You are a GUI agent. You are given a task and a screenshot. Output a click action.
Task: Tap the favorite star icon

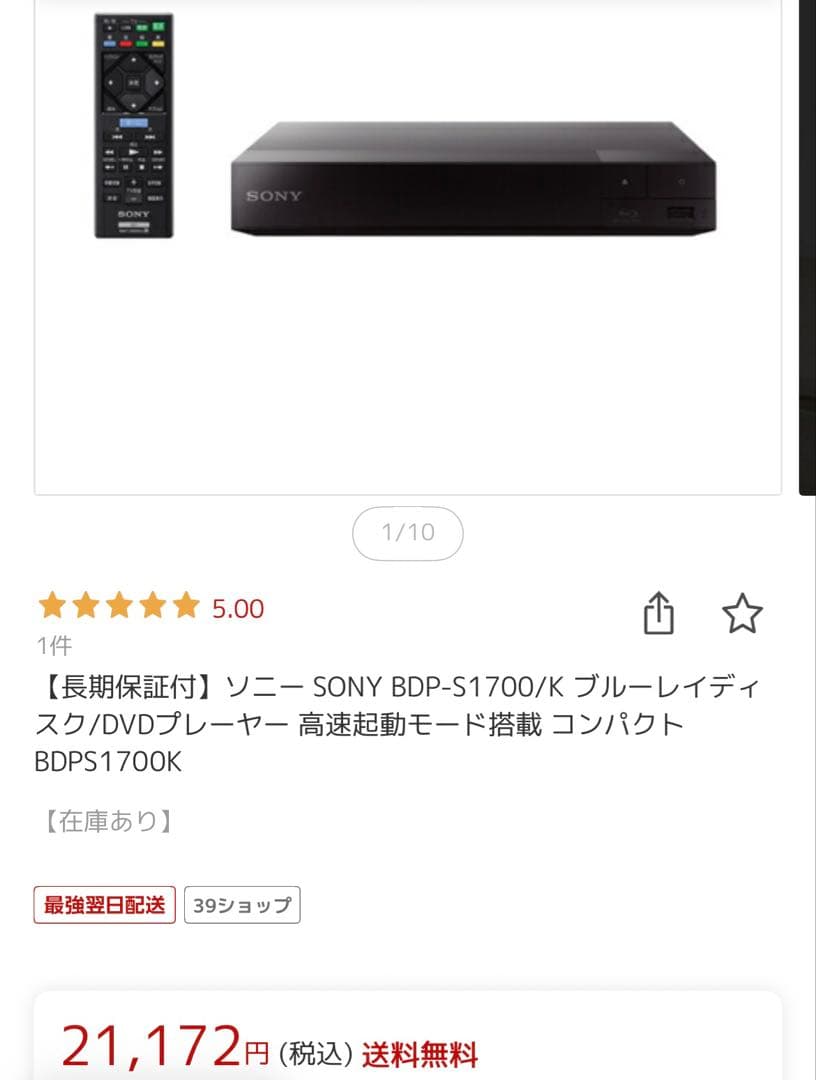[x=745, y=615]
